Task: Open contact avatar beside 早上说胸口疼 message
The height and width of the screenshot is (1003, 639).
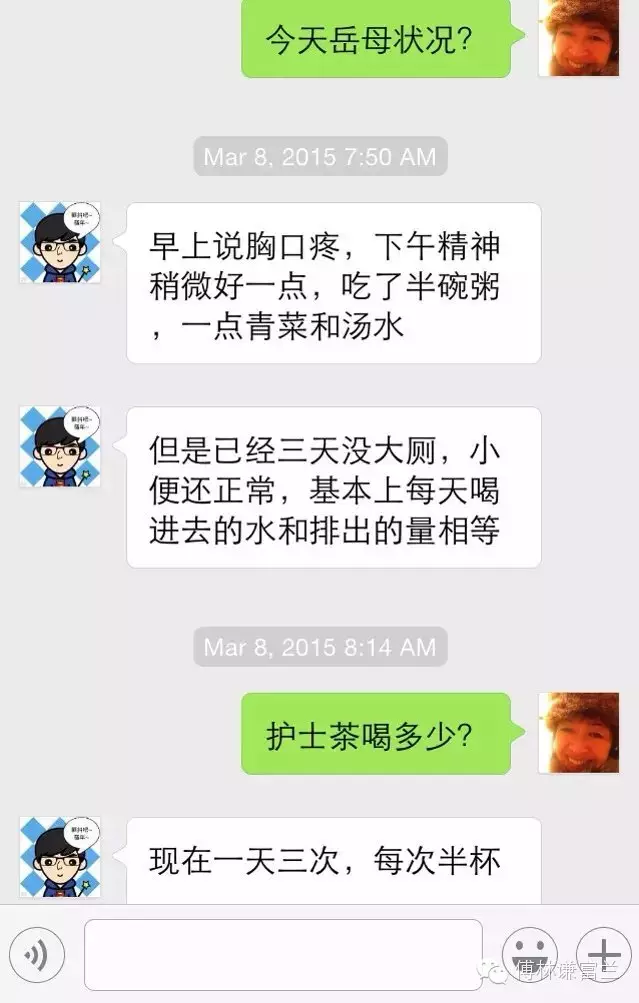Action: [x=60, y=242]
